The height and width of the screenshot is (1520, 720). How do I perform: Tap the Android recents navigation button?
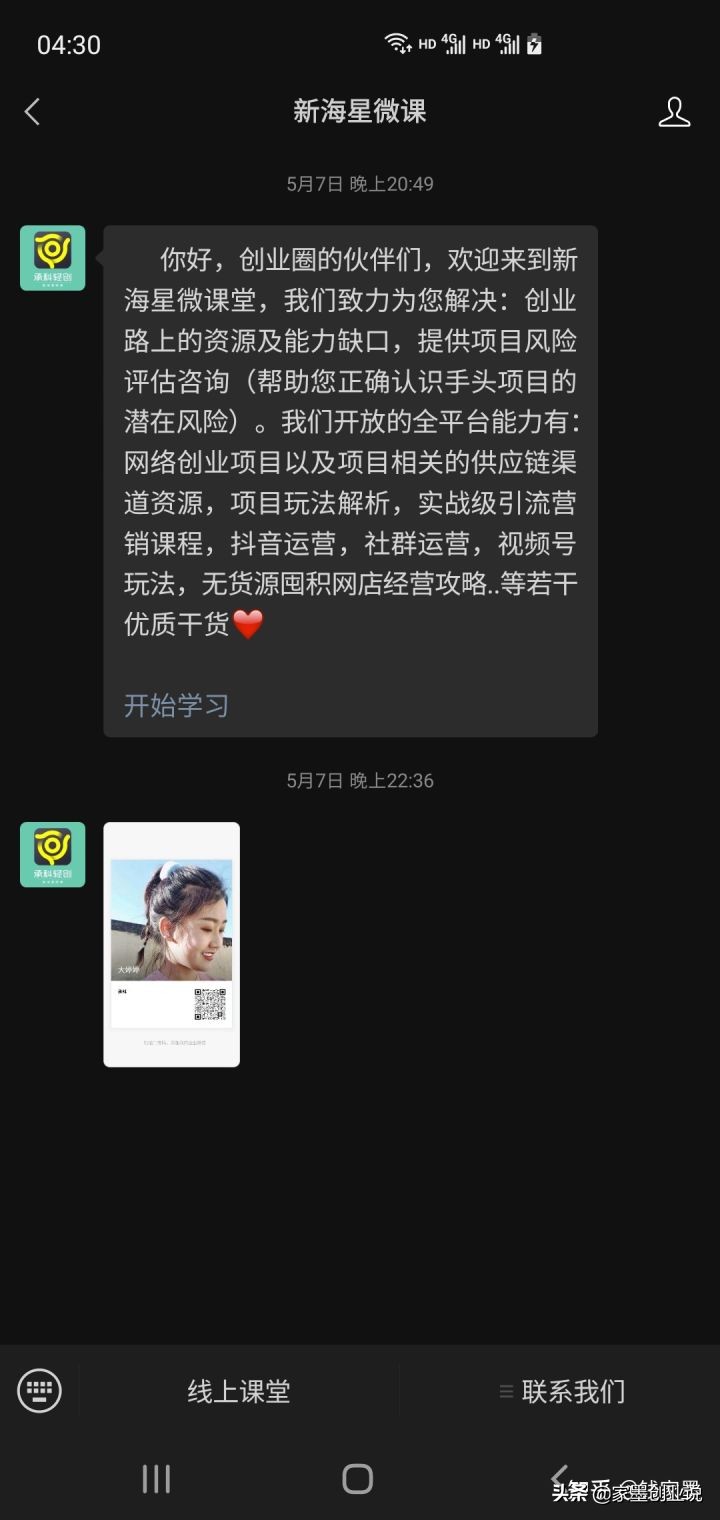click(x=156, y=1478)
